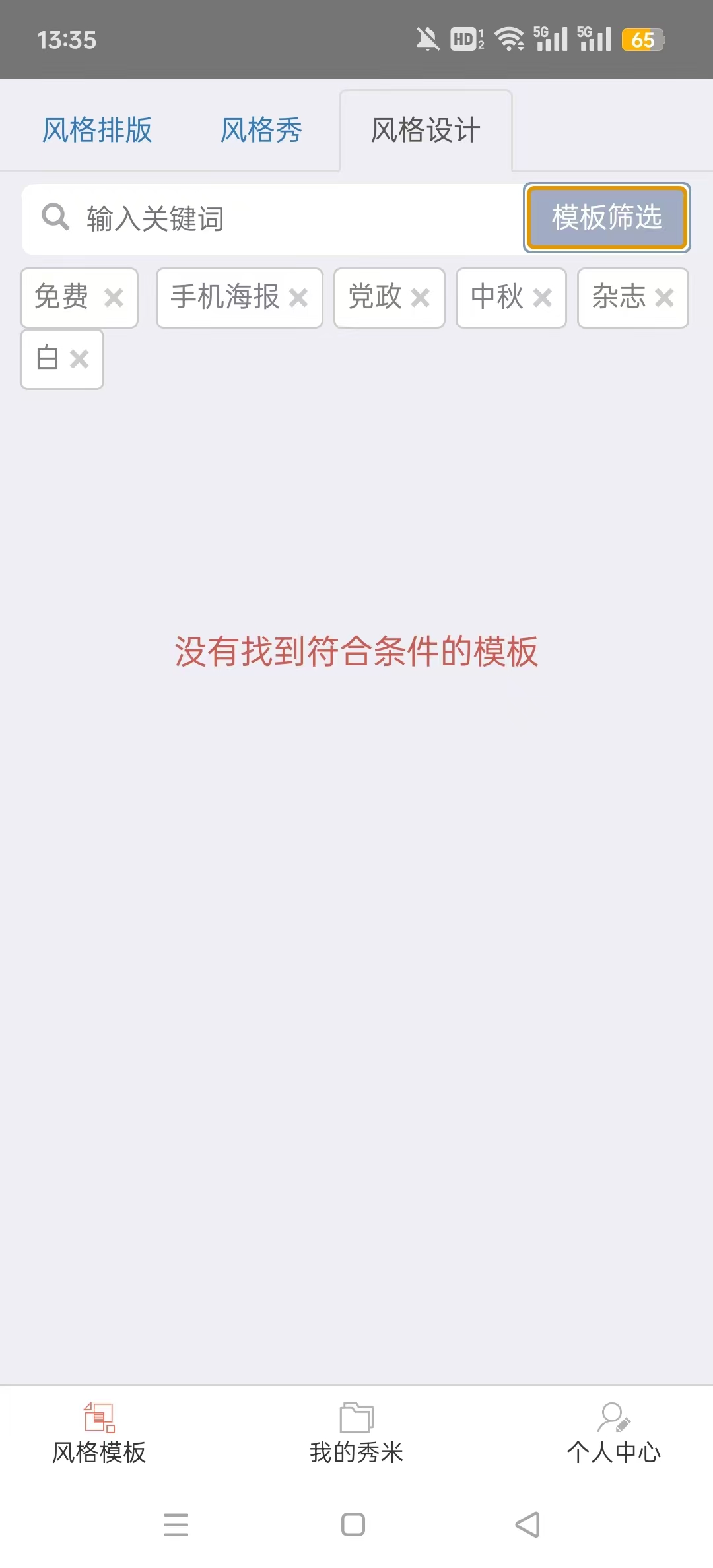Select the 风格设计 tab
The width and height of the screenshot is (713, 1568).
click(426, 130)
